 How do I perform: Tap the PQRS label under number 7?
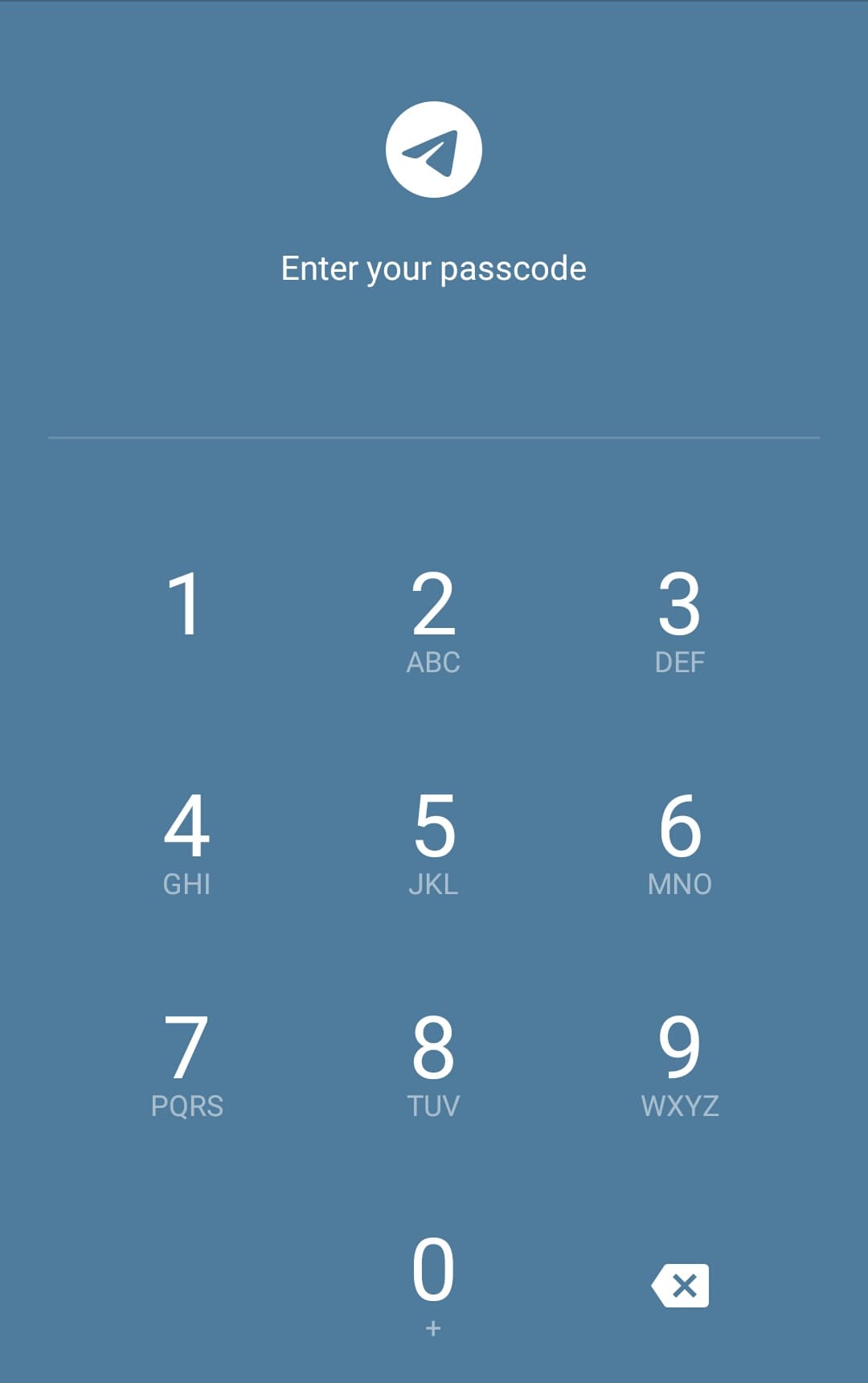tap(186, 1106)
